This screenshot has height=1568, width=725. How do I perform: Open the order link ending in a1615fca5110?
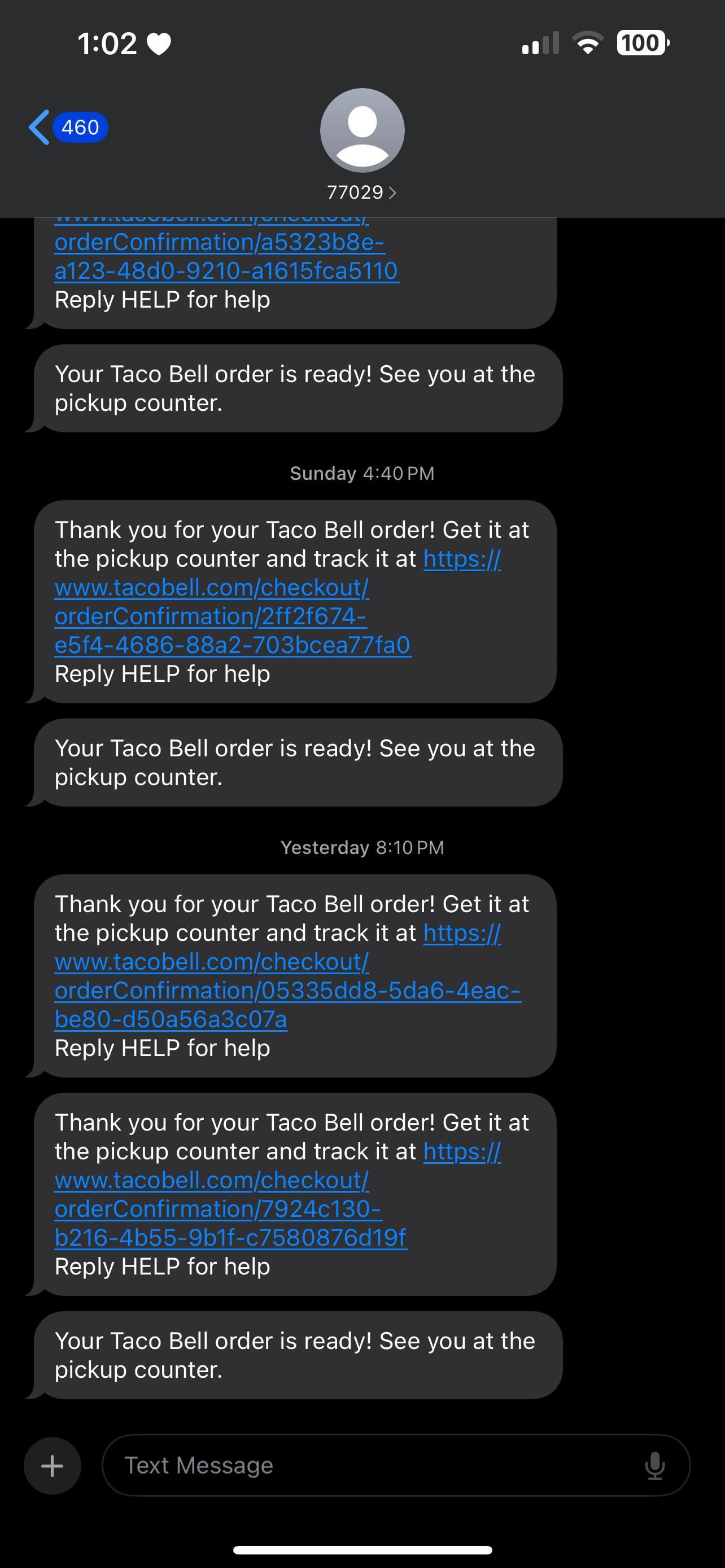point(226,270)
